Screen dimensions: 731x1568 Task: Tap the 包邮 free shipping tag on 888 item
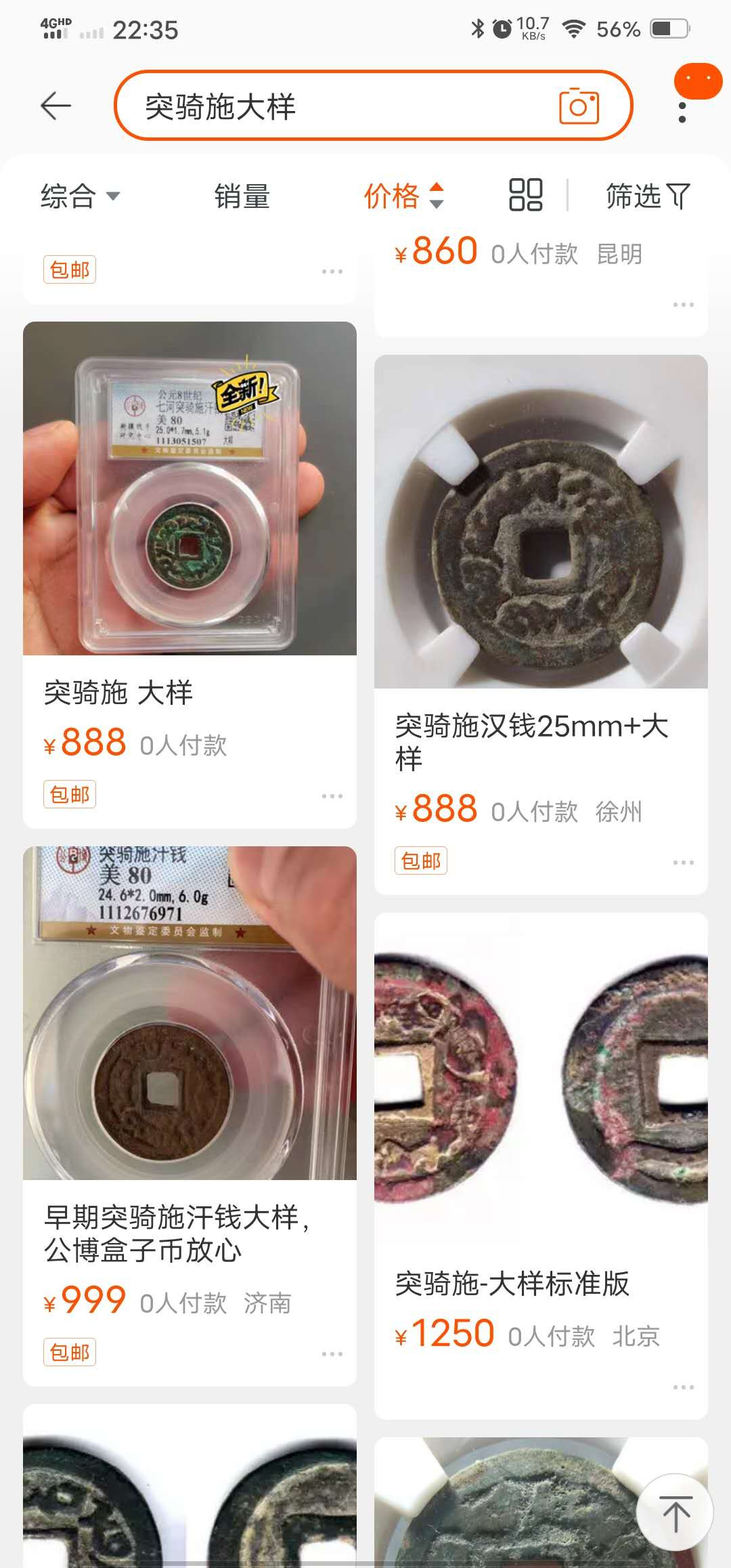coord(68,794)
